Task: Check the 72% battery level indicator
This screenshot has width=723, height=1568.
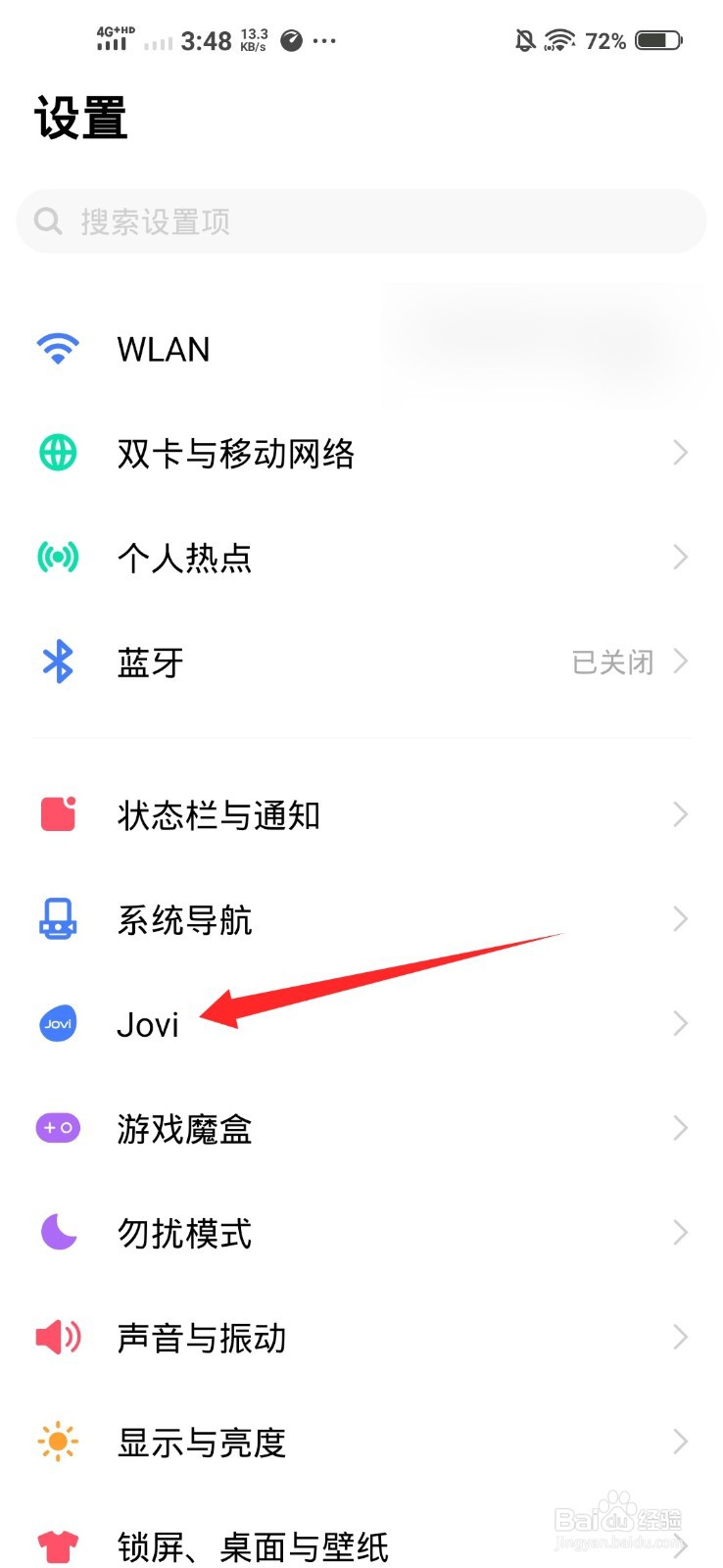Action: pyautogui.click(x=604, y=41)
